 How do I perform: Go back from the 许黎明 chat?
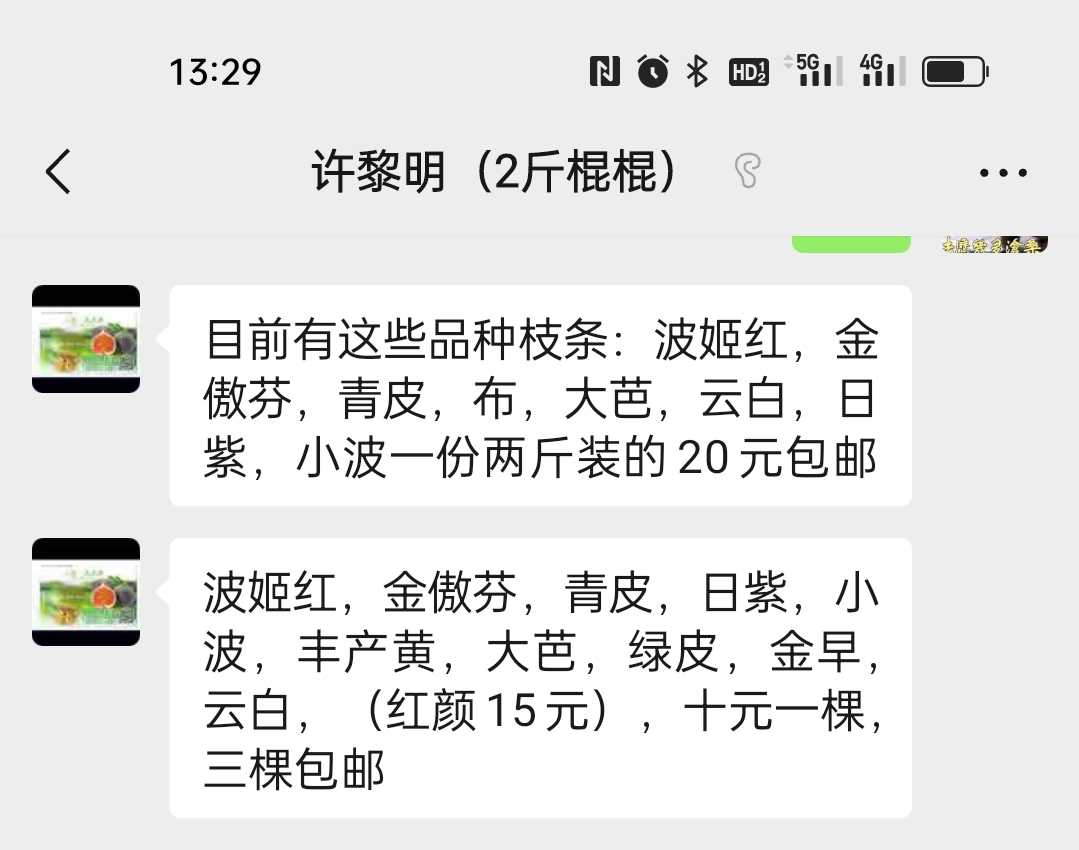pyautogui.click(x=59, y=172)
